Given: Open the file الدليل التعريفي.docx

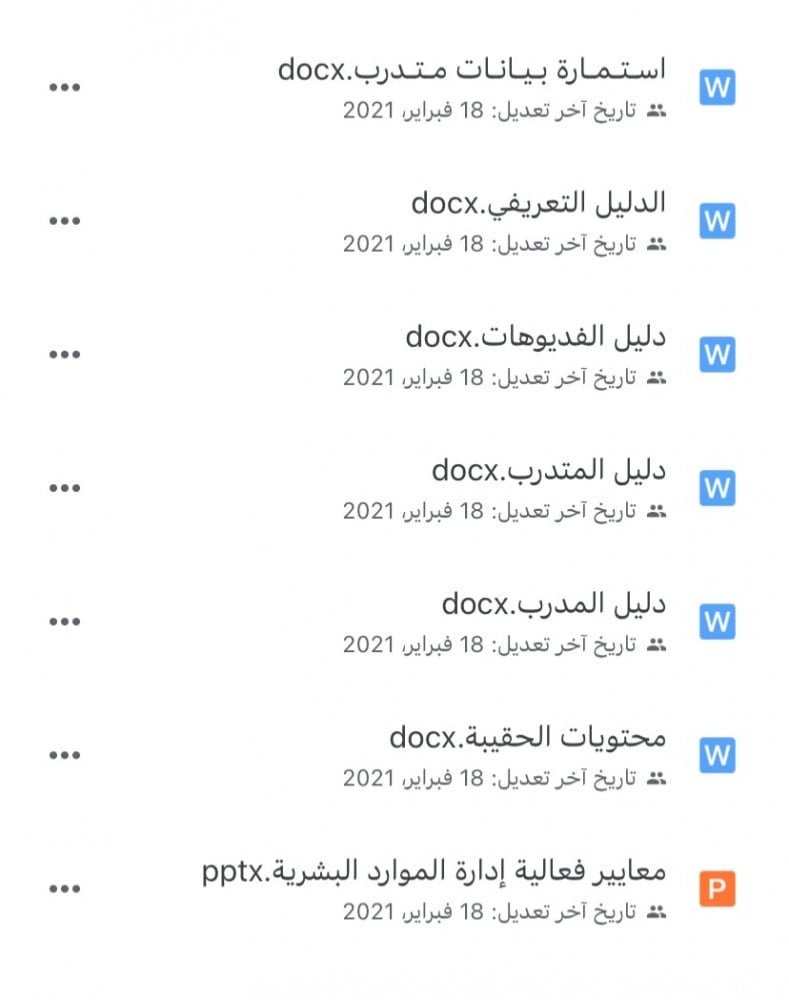Looking at the screenshot, I should (x=538, y=205).
